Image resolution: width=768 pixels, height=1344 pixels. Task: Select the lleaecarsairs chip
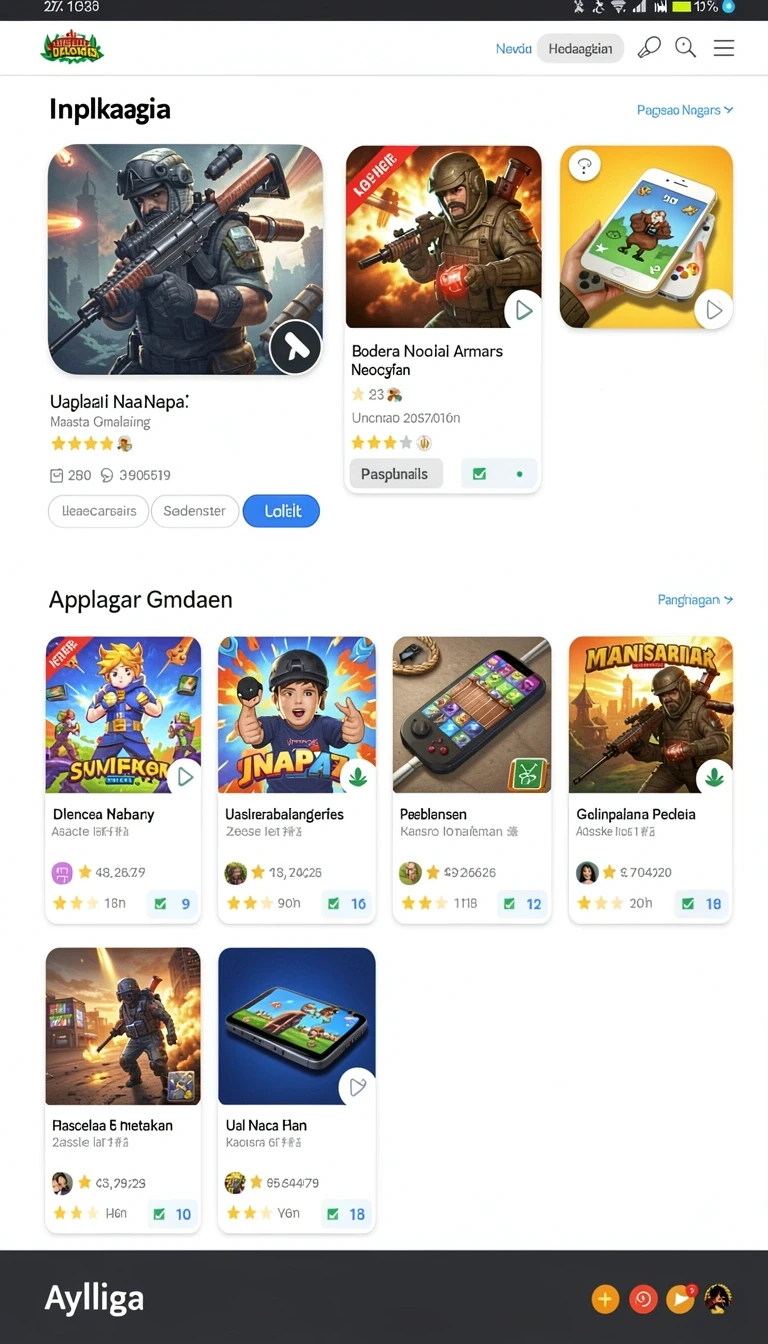click(99, 511)
